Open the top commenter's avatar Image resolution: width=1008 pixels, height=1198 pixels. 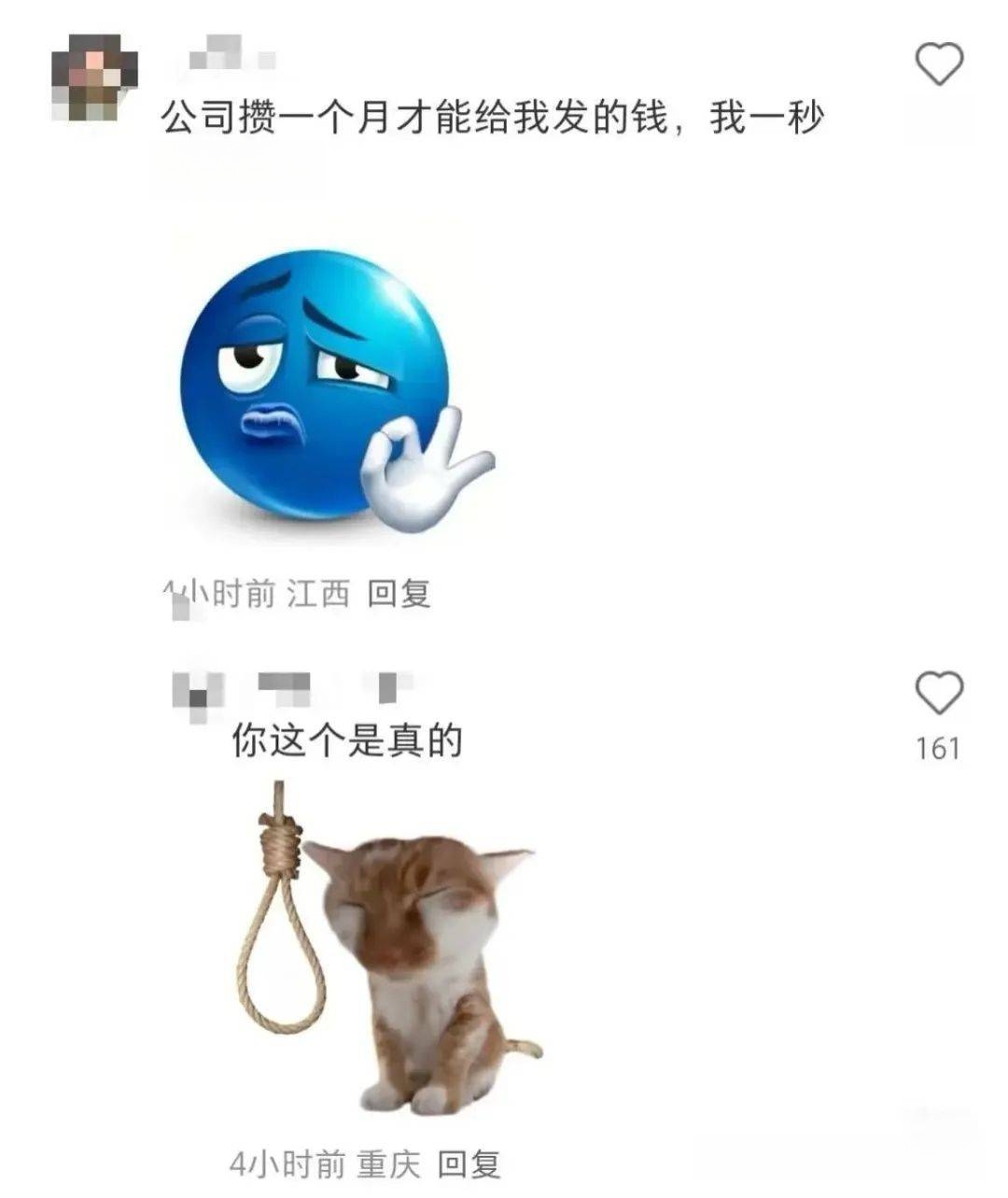94,78
